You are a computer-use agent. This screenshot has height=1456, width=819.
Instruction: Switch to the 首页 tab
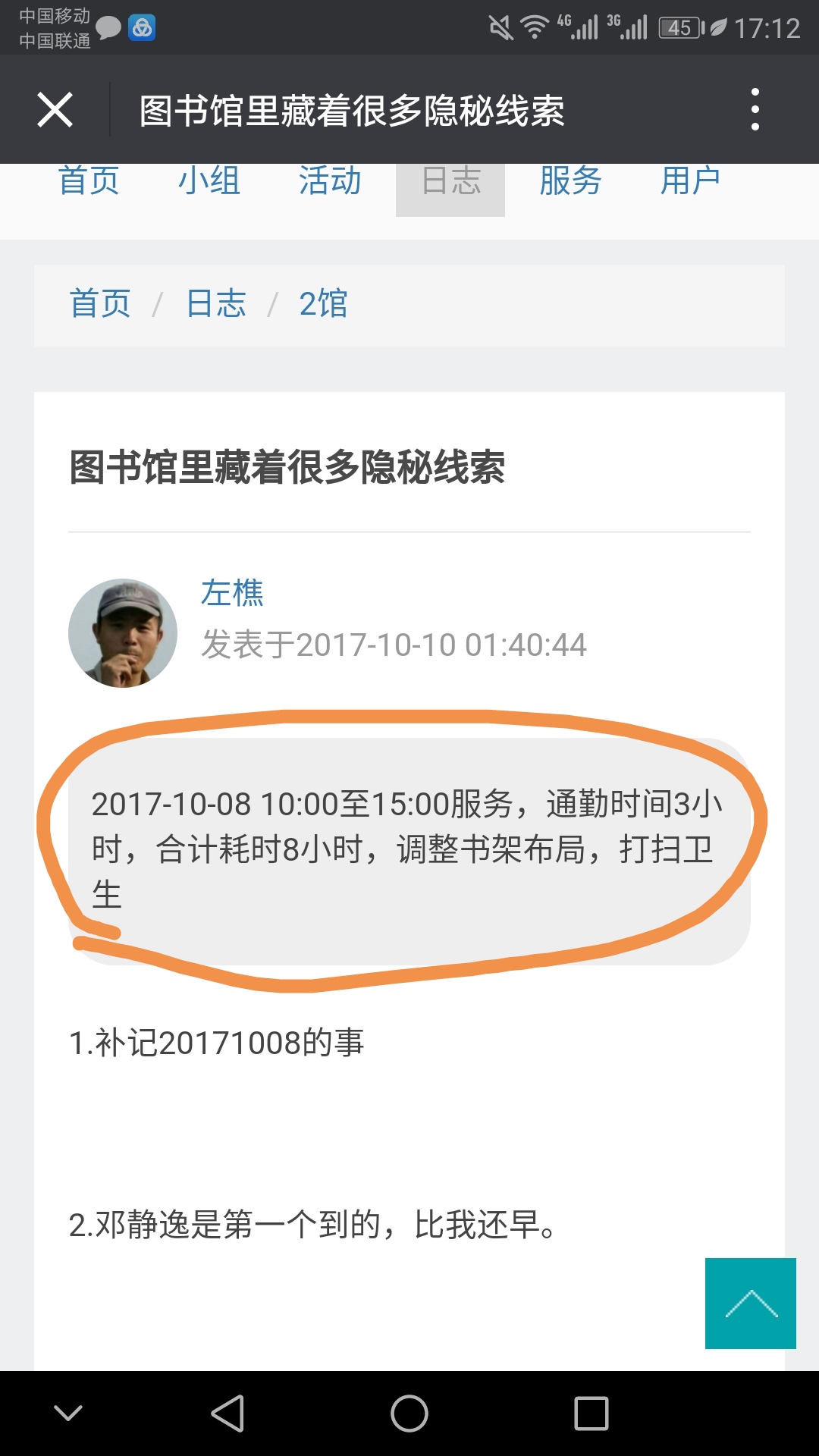pos(89,181)
